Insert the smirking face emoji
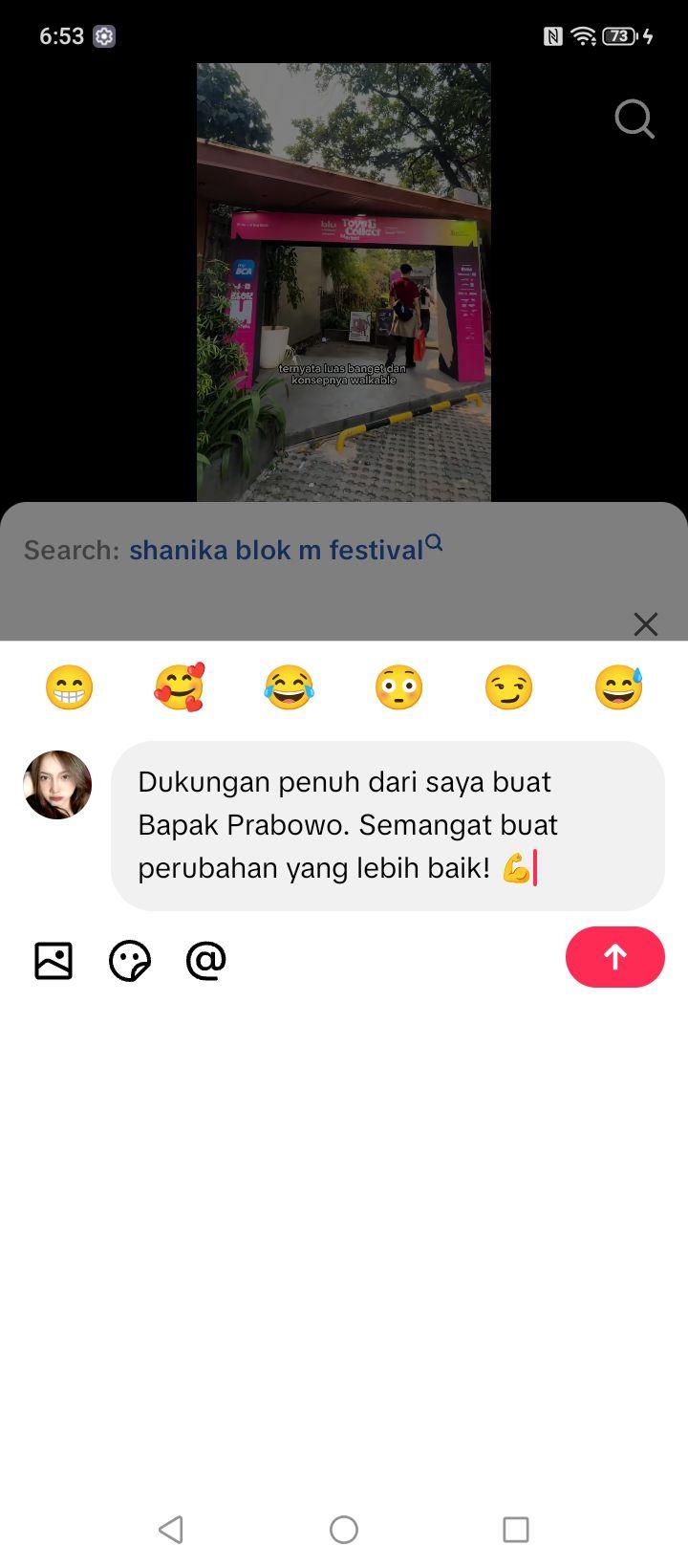Image resolution: width=688 pixels, height=1568 pixels. coord(508,687)
